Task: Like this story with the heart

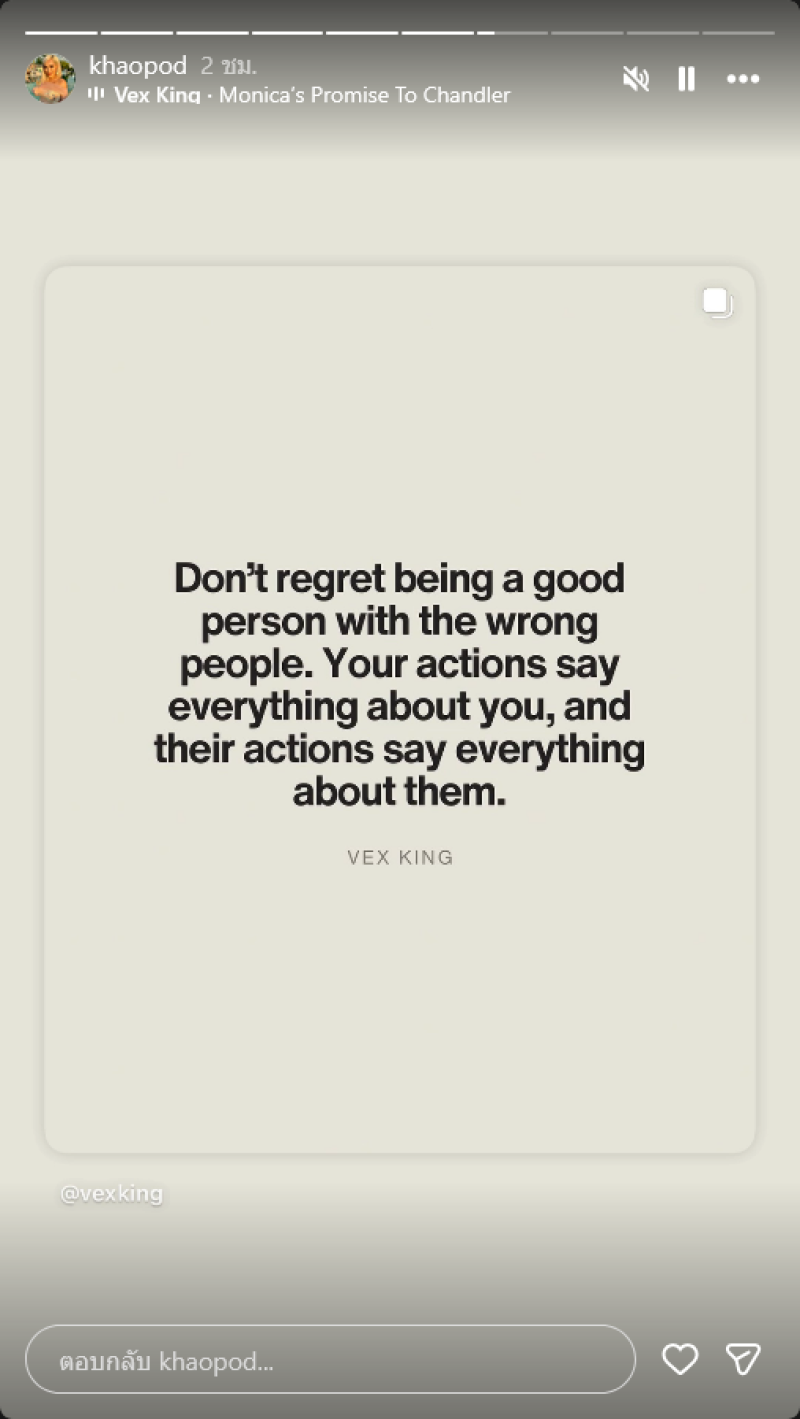Action: (x=680, y=1359)
